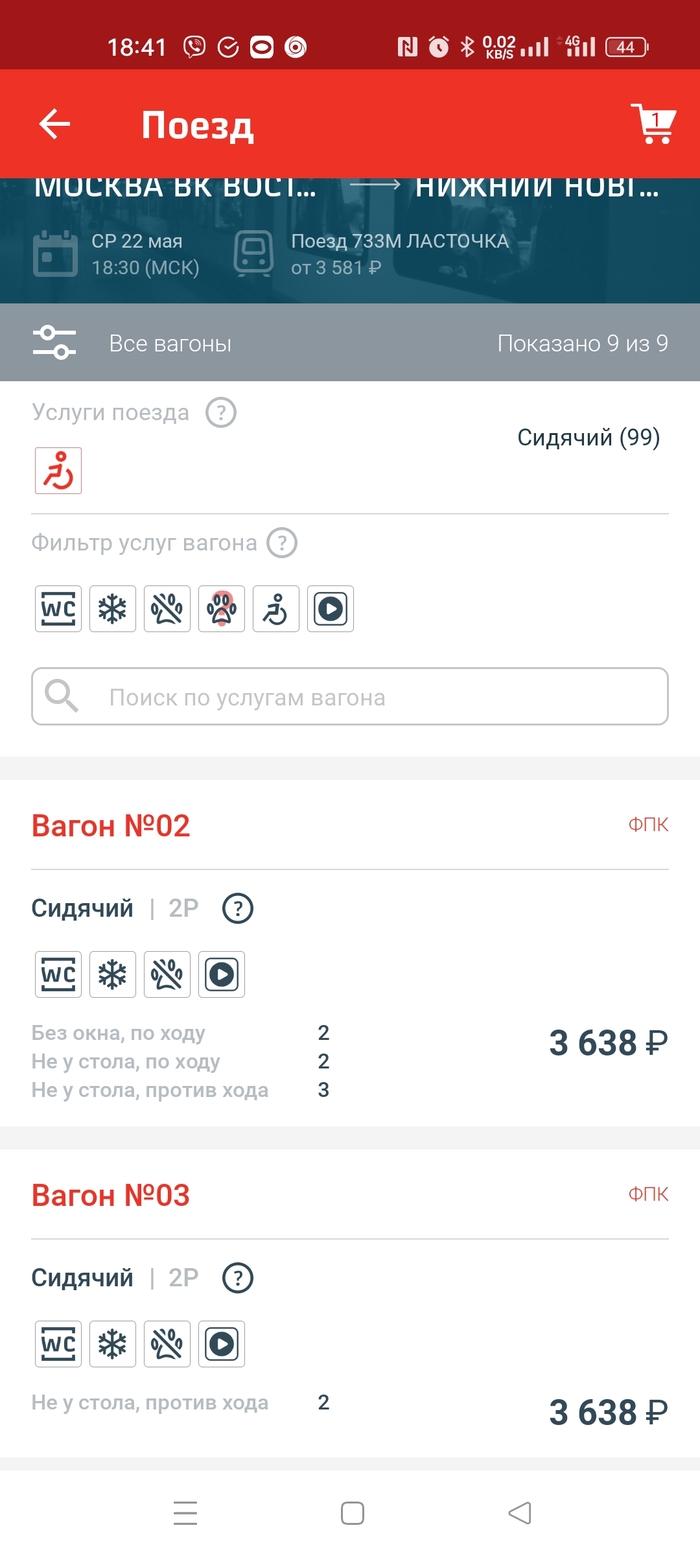The width and height of the screenshot is (700, 1556).
Task: Tap the system back navigation button
Action: click(x=519, y=1513)
